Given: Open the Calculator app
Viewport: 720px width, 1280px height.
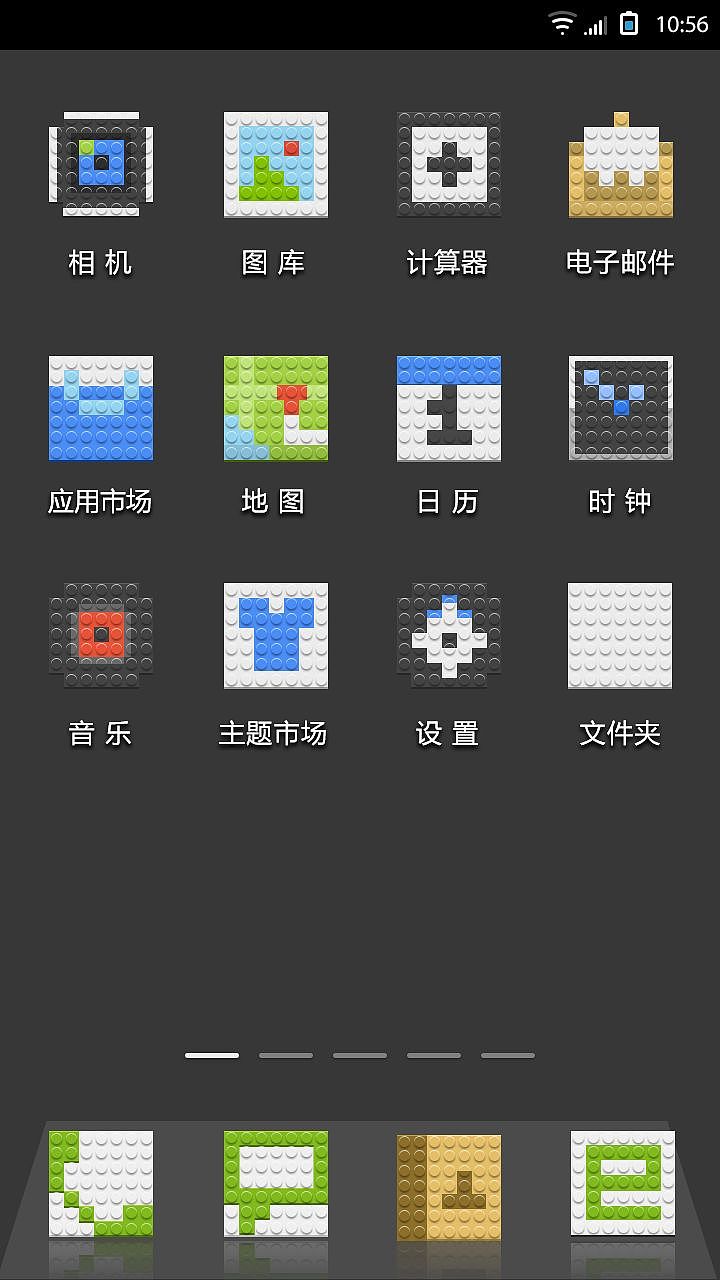Looking at the screenshot, I should (448, 165).
